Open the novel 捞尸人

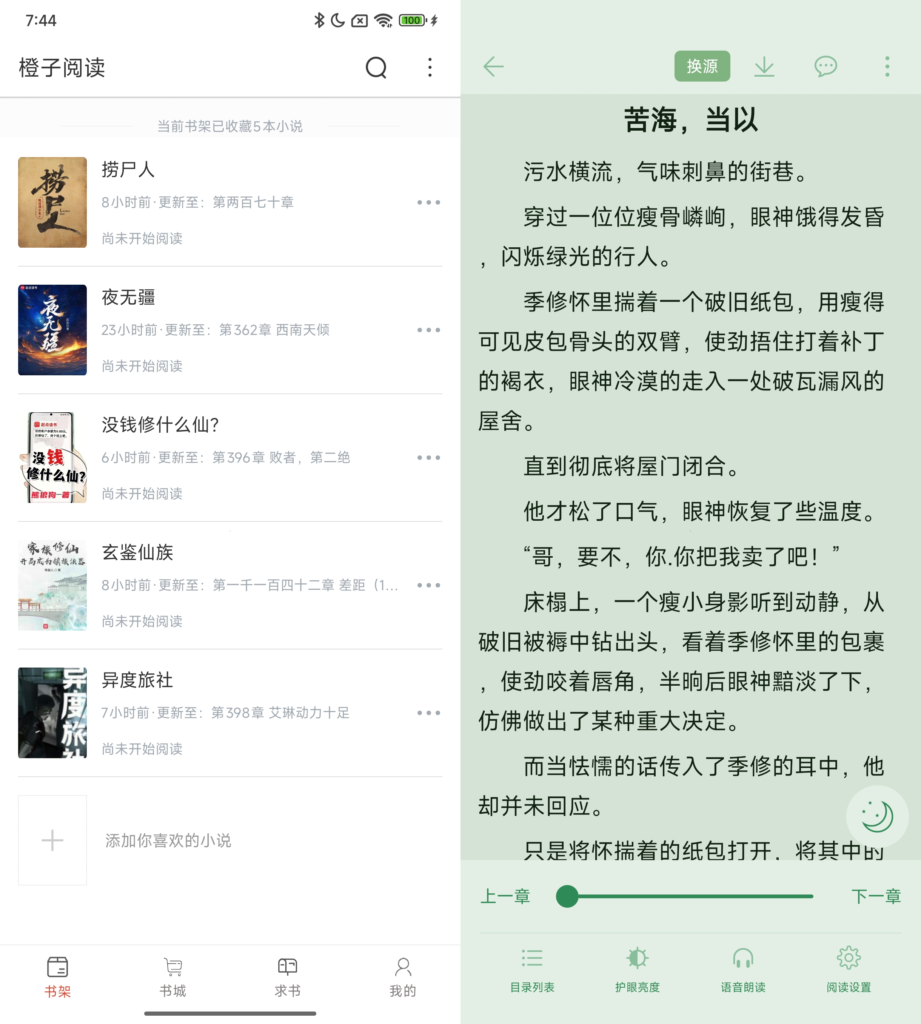click(x=128, y=170)
